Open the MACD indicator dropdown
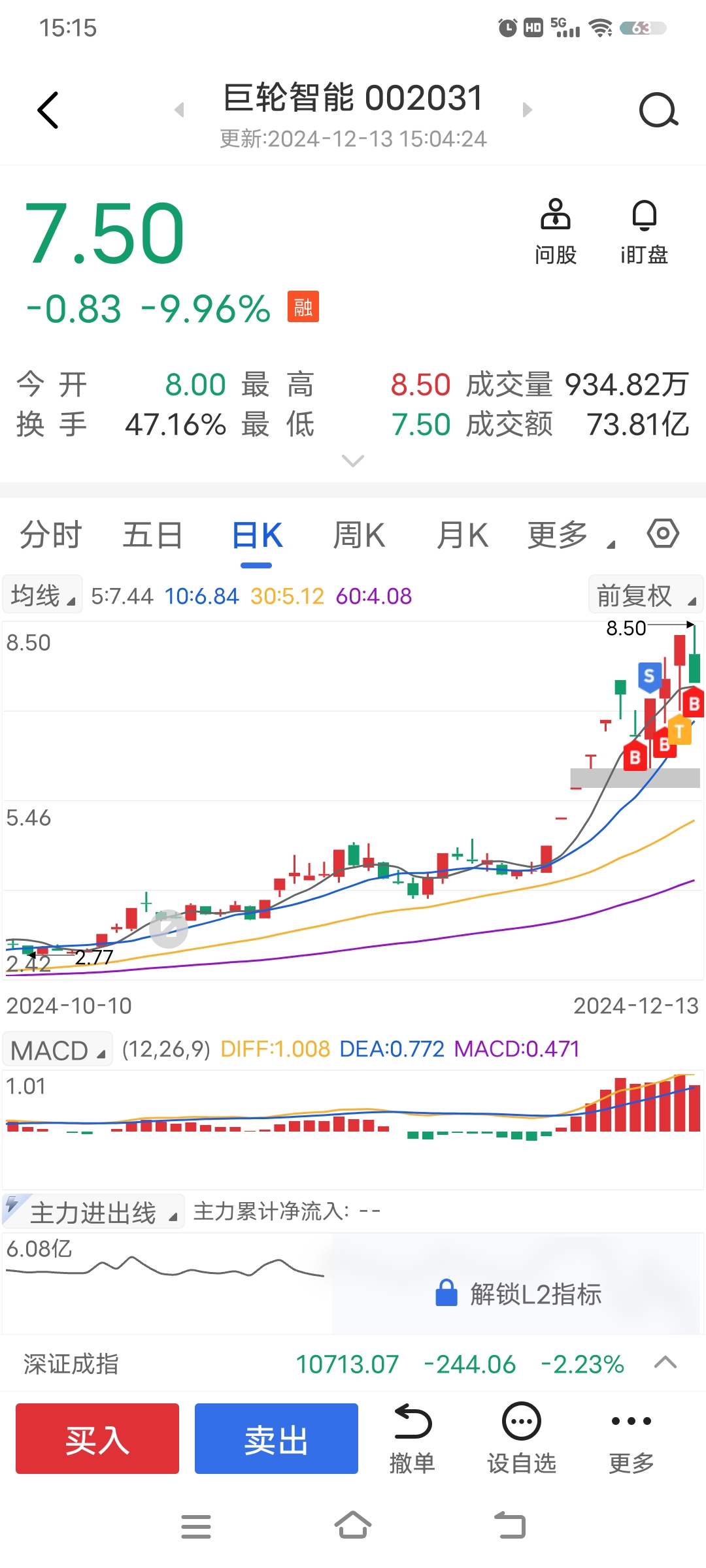 (57, 1049)
